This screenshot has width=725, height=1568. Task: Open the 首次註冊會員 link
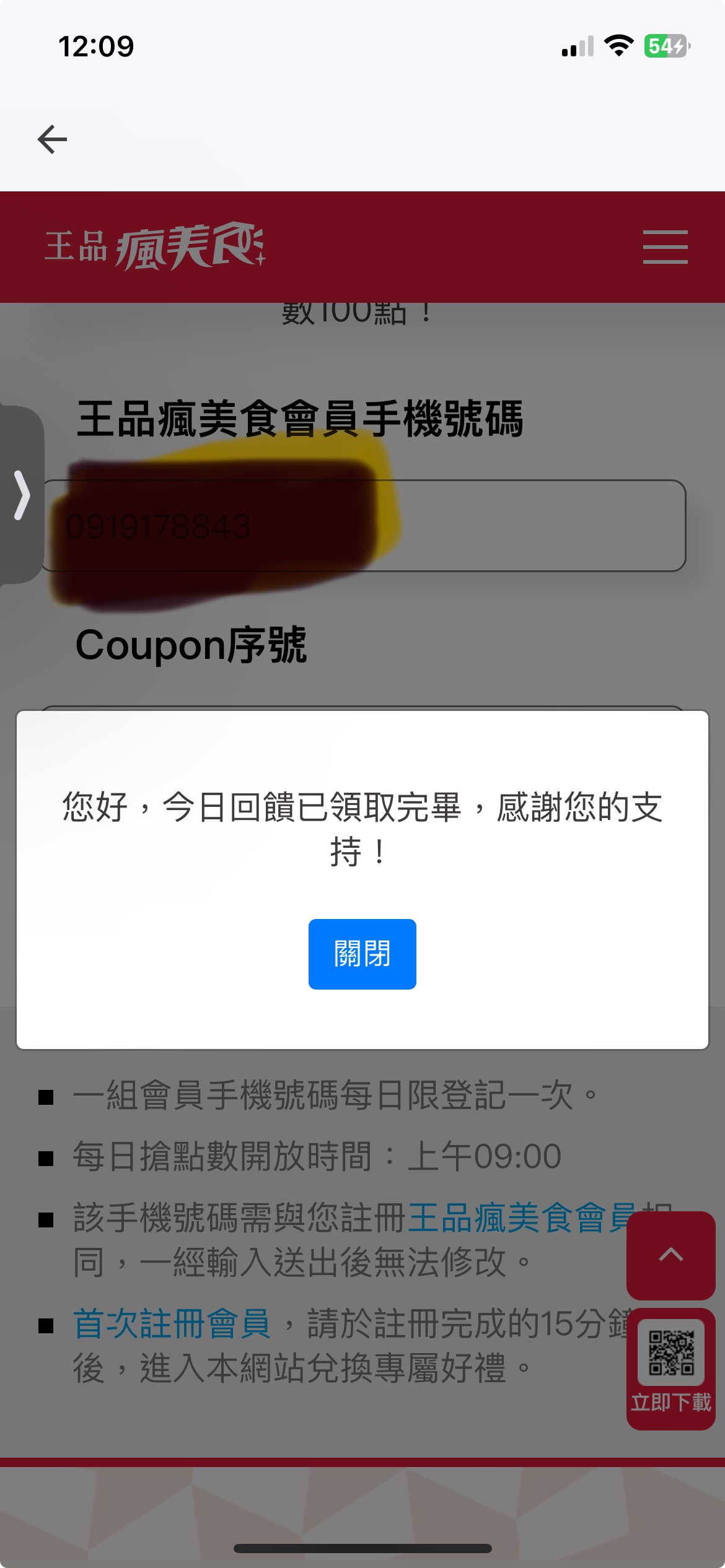tap(172, 1323)
